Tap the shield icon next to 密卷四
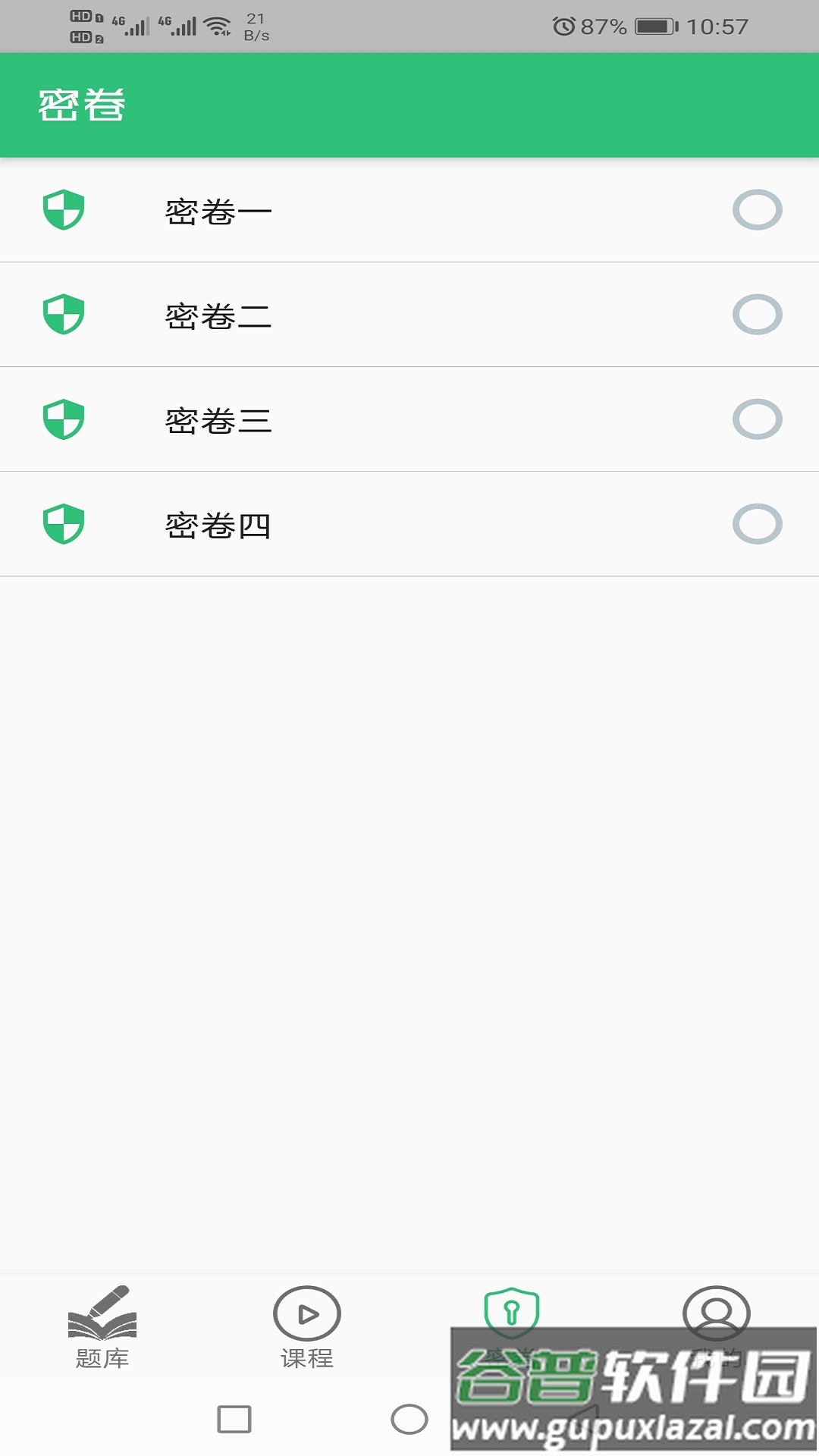This screenshot has width=819, height=1456. tap(64, 523)
